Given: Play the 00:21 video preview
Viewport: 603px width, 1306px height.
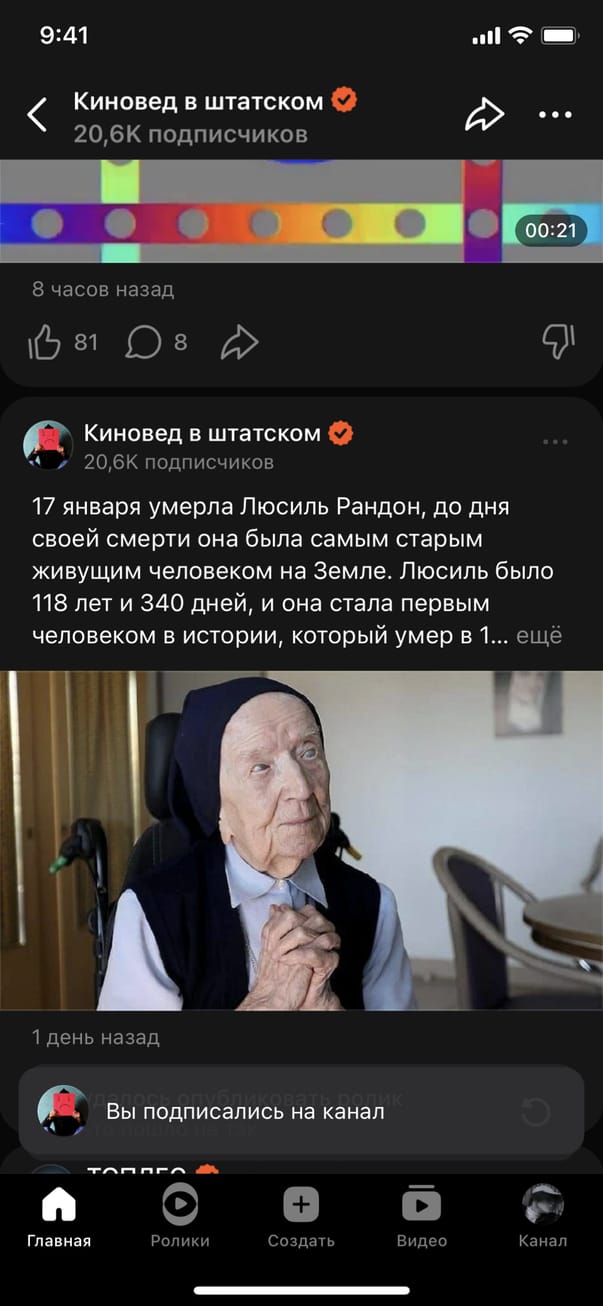Looking at the screenshot, I should click(300, 212).
